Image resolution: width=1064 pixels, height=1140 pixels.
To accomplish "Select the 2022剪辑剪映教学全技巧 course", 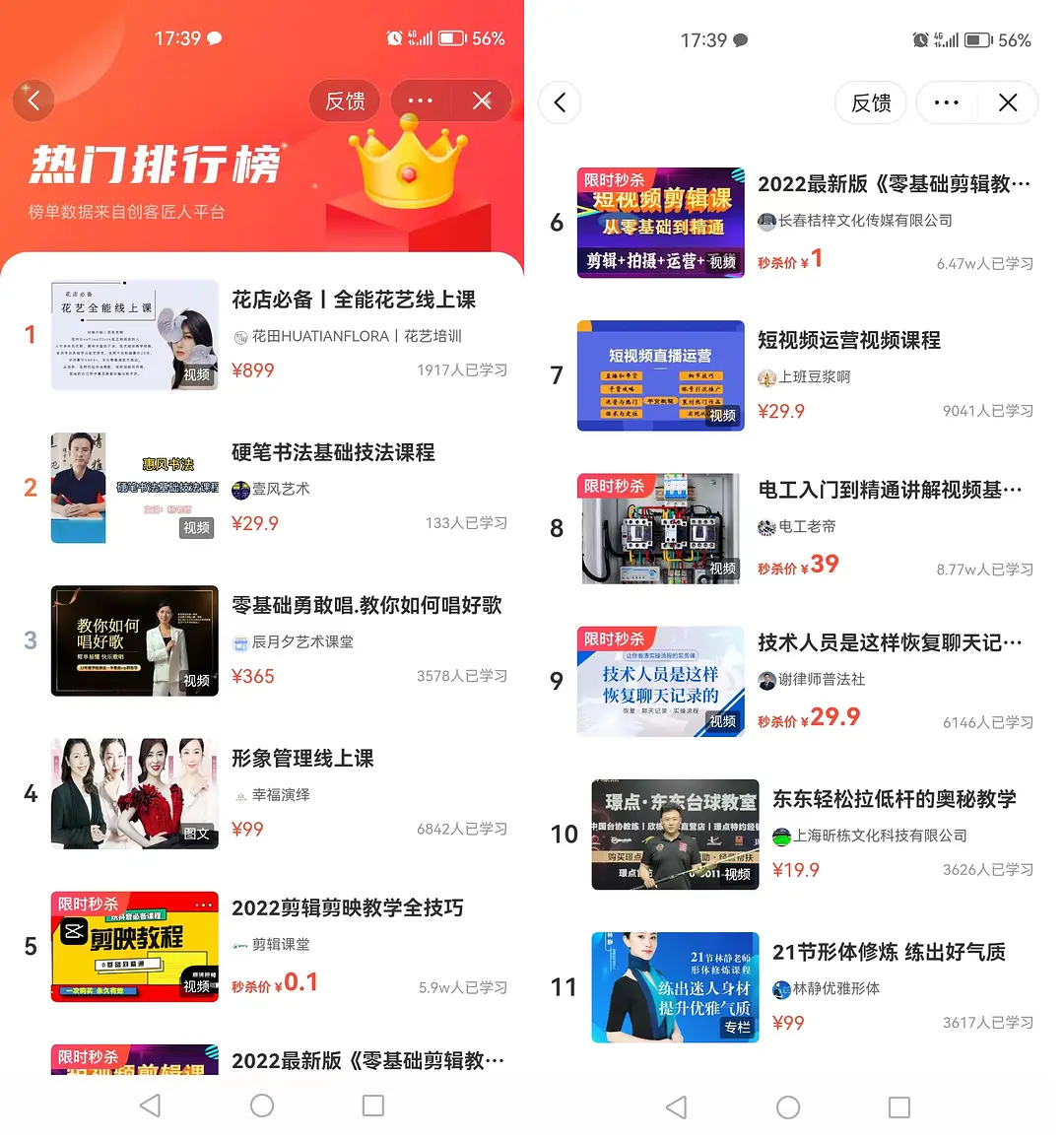I will coord(347,907).
